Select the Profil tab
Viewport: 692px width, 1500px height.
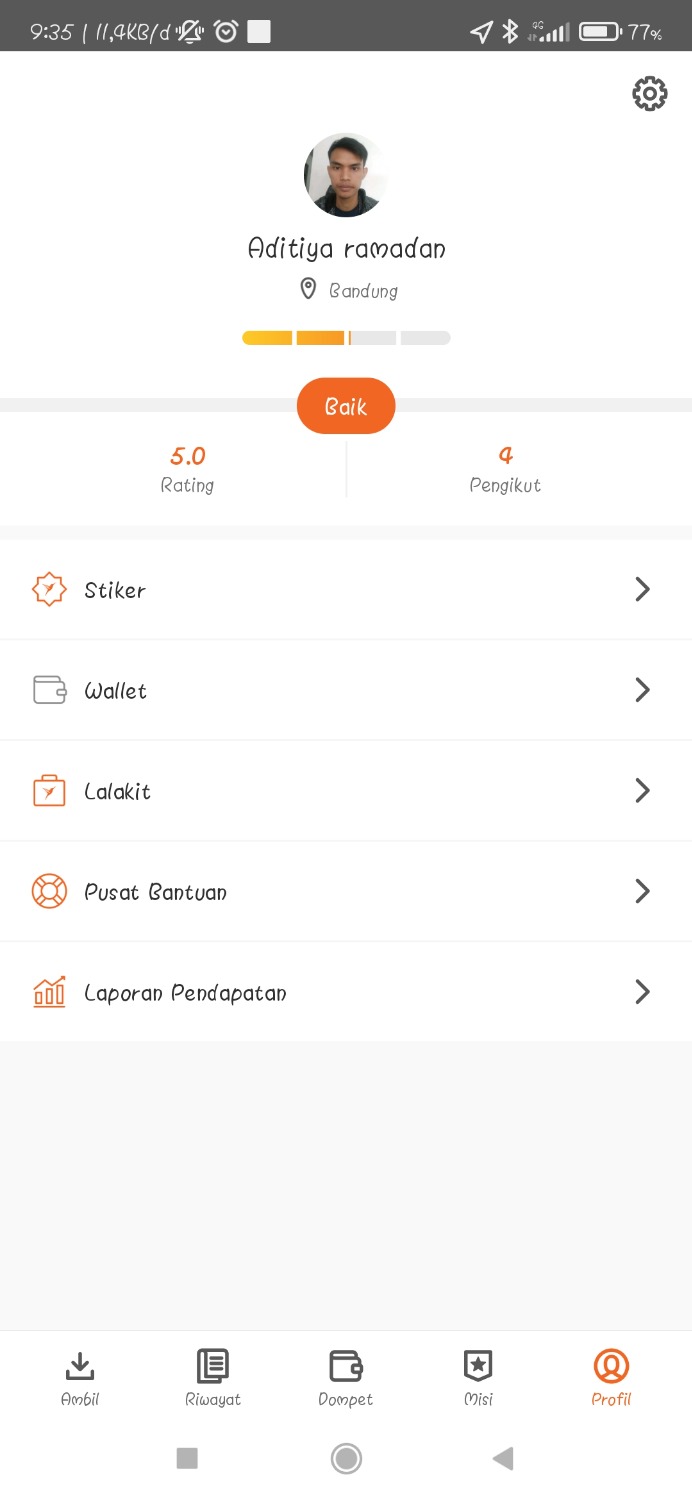pos(611,1378)
